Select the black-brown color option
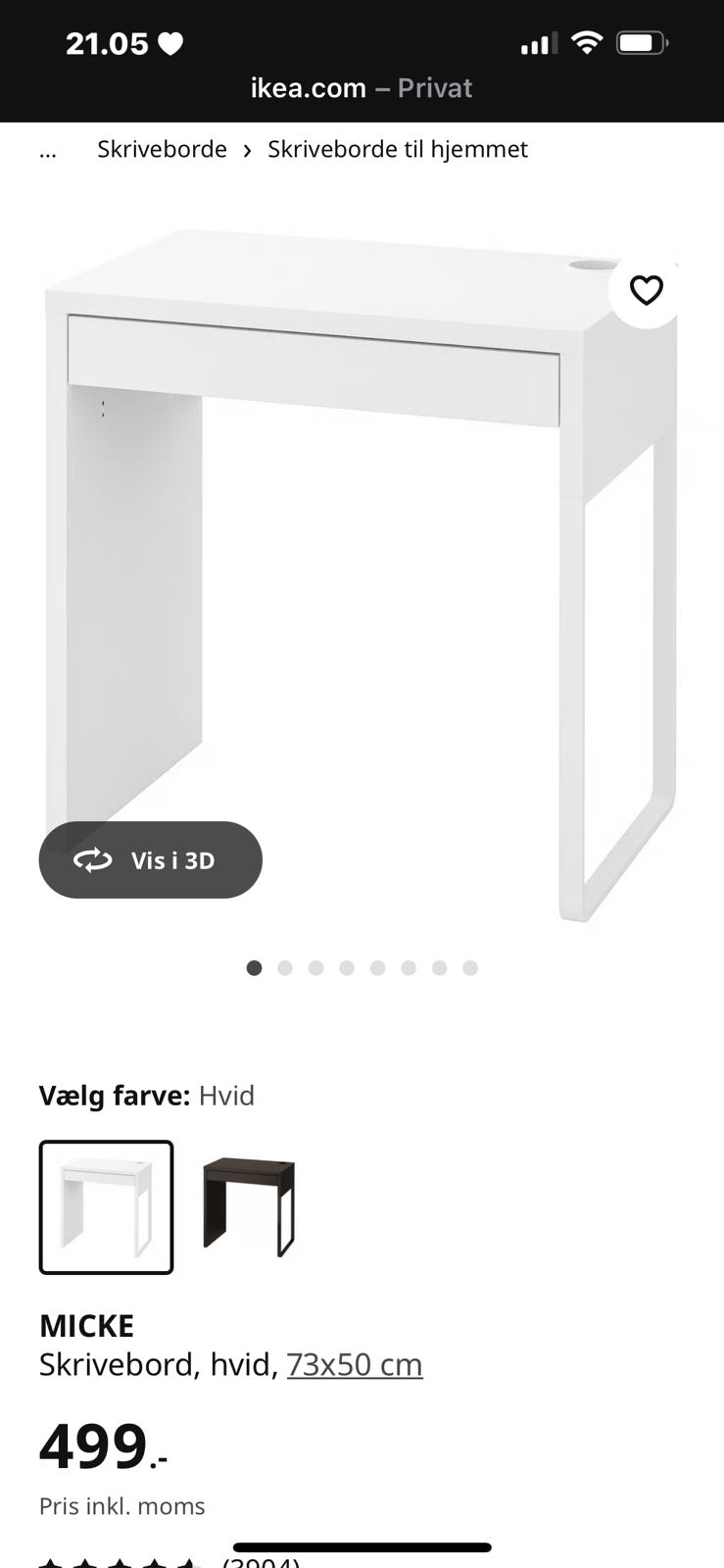Image resolution: width=724 pixels, height=1568 pixels. (249, 1206)
